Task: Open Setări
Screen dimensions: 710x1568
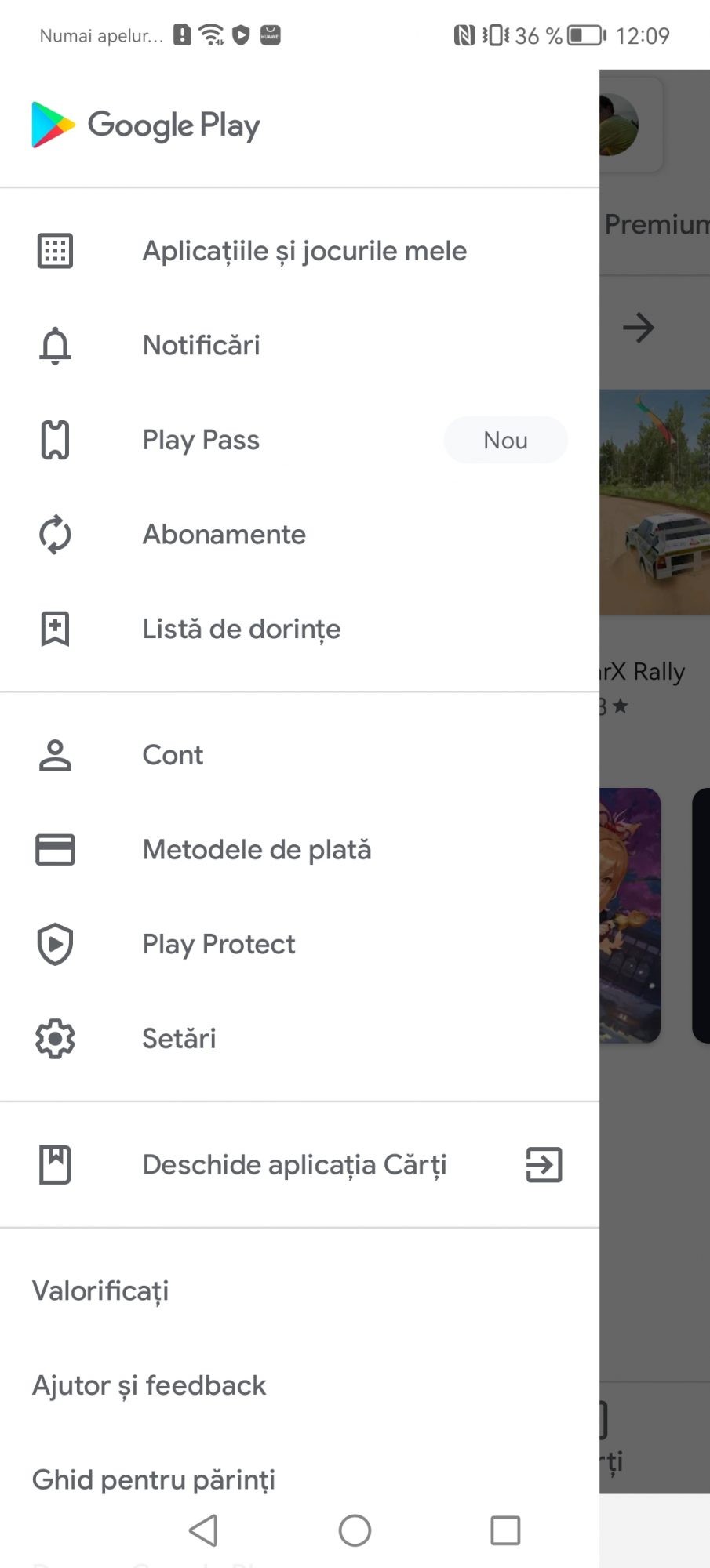Action: pos(179,1039)
